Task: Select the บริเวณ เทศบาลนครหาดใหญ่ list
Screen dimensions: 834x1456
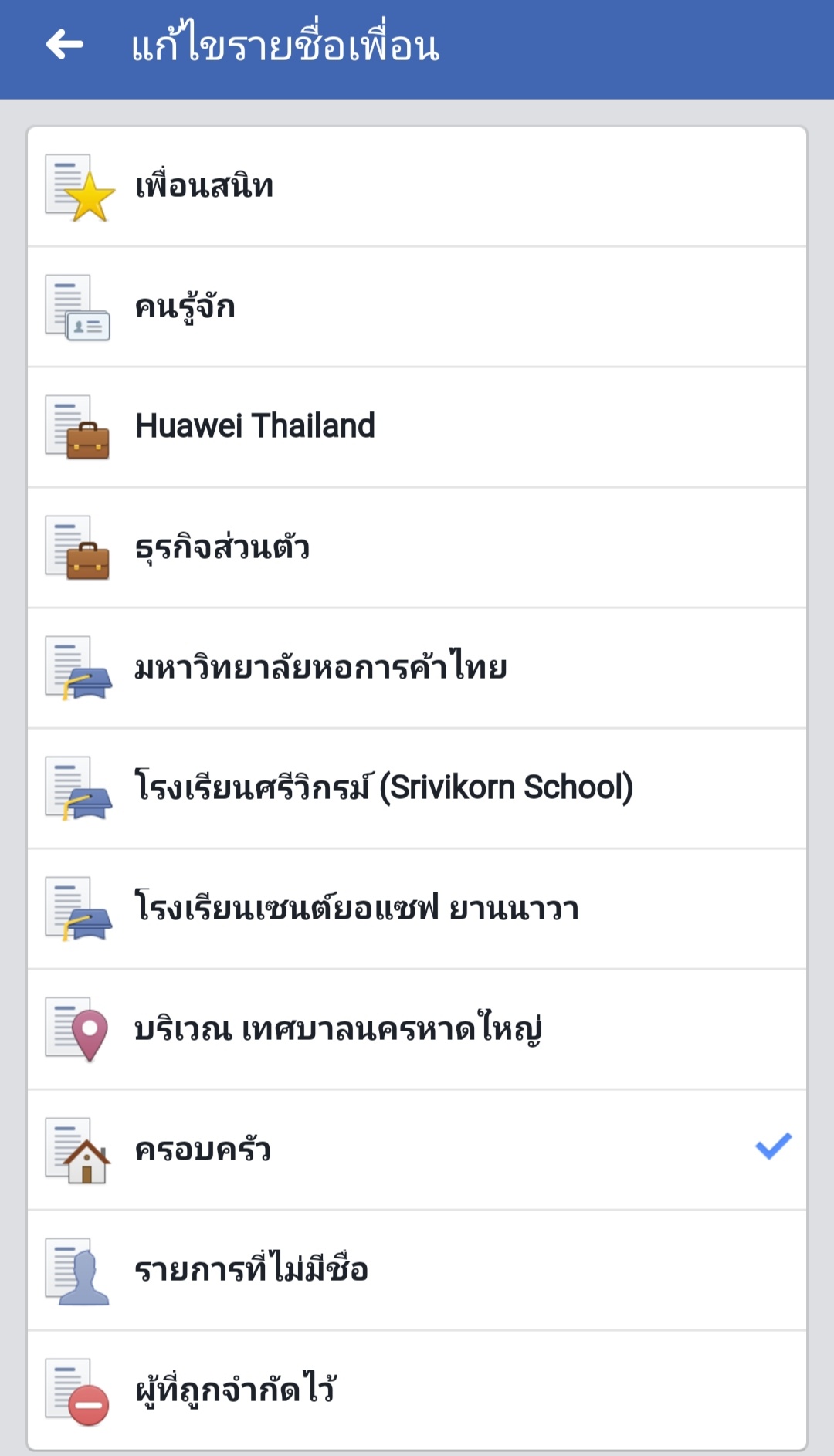Action: click(x=417, y=1030)
